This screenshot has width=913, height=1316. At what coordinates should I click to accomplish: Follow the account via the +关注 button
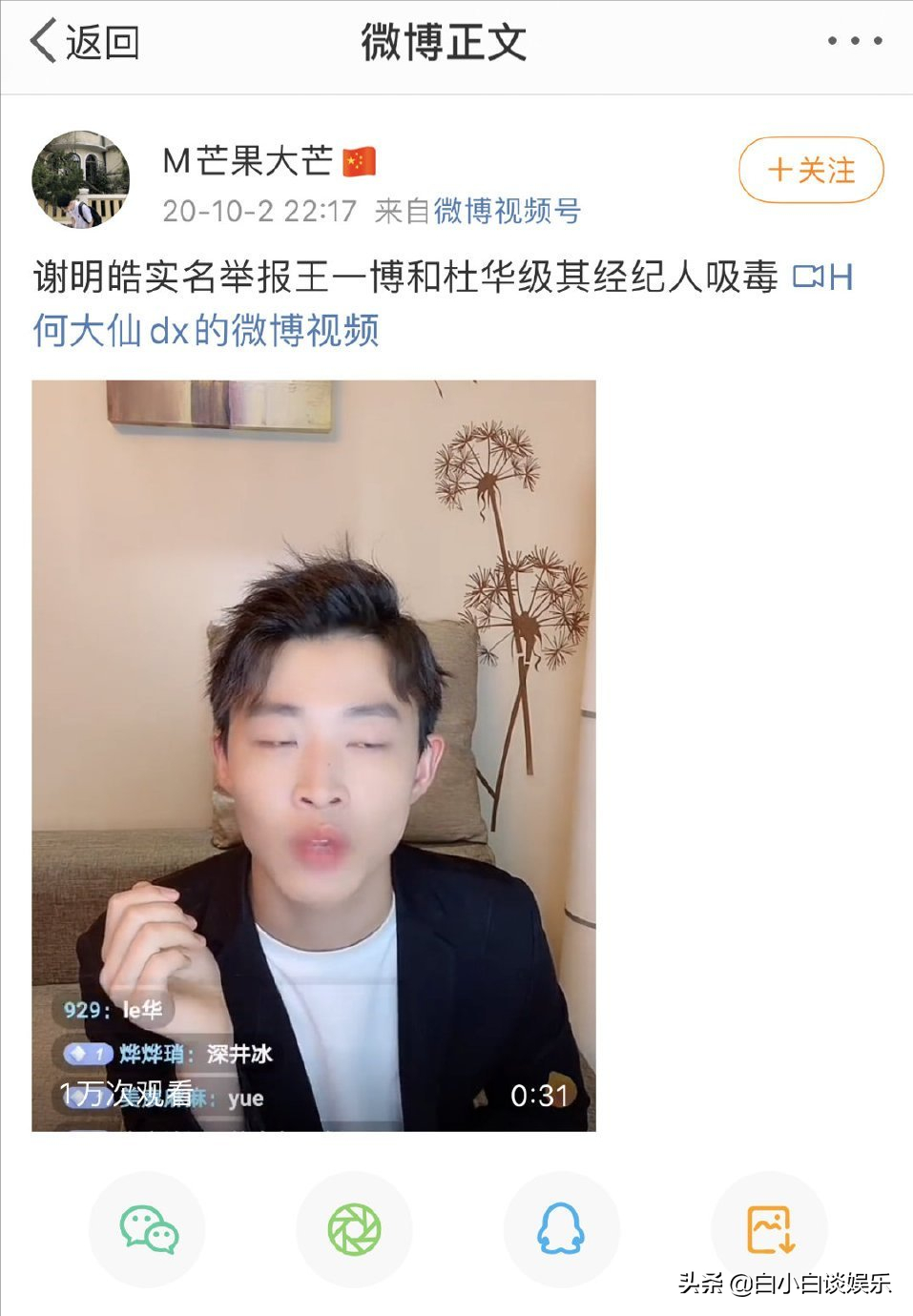[x=810, y=170]
